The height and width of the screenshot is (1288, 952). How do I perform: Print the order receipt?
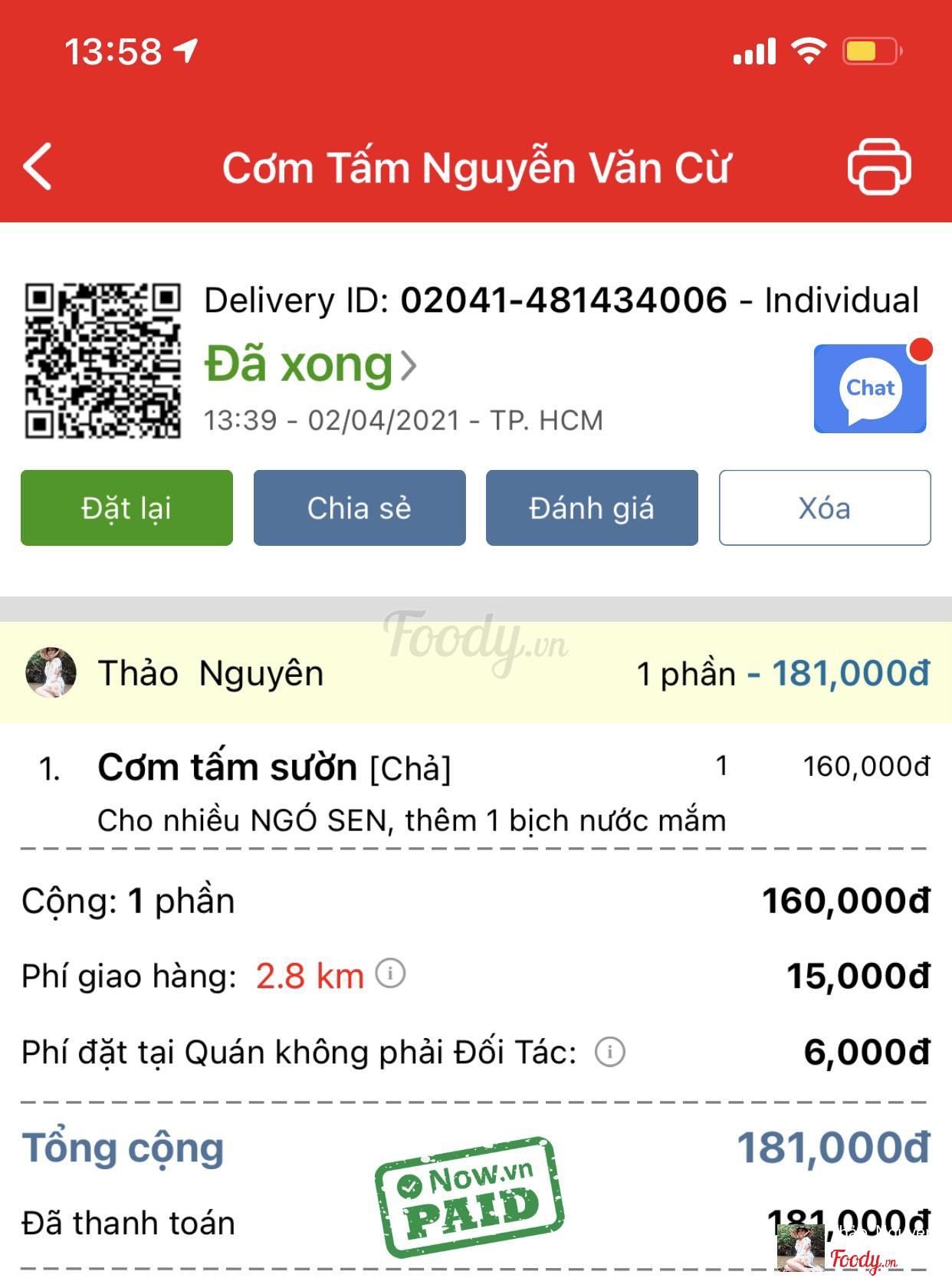(x=878, y=166)
